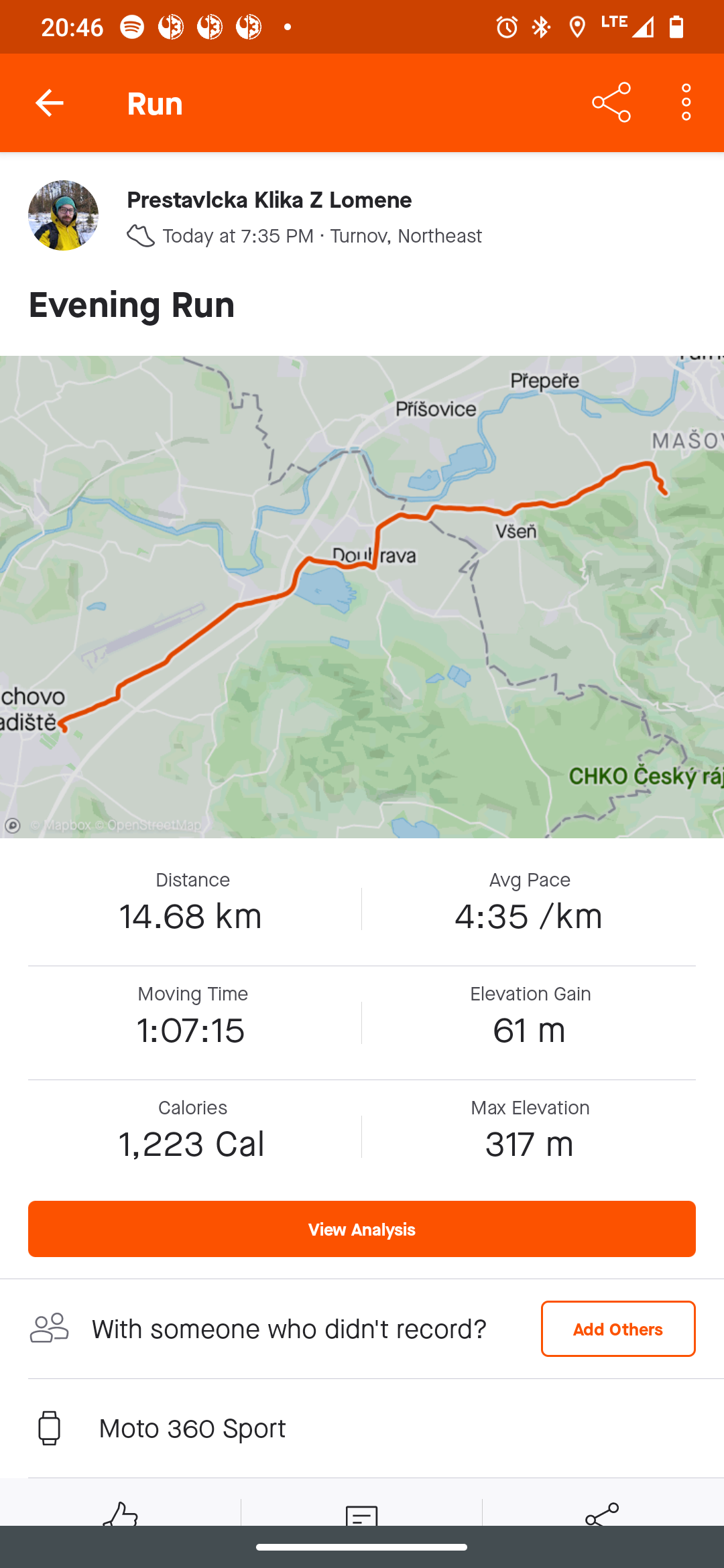This screenshot has width=724, height=1568.
Task: Tap the share icon in the bottom bar
Action: (x=602, y=1513)
